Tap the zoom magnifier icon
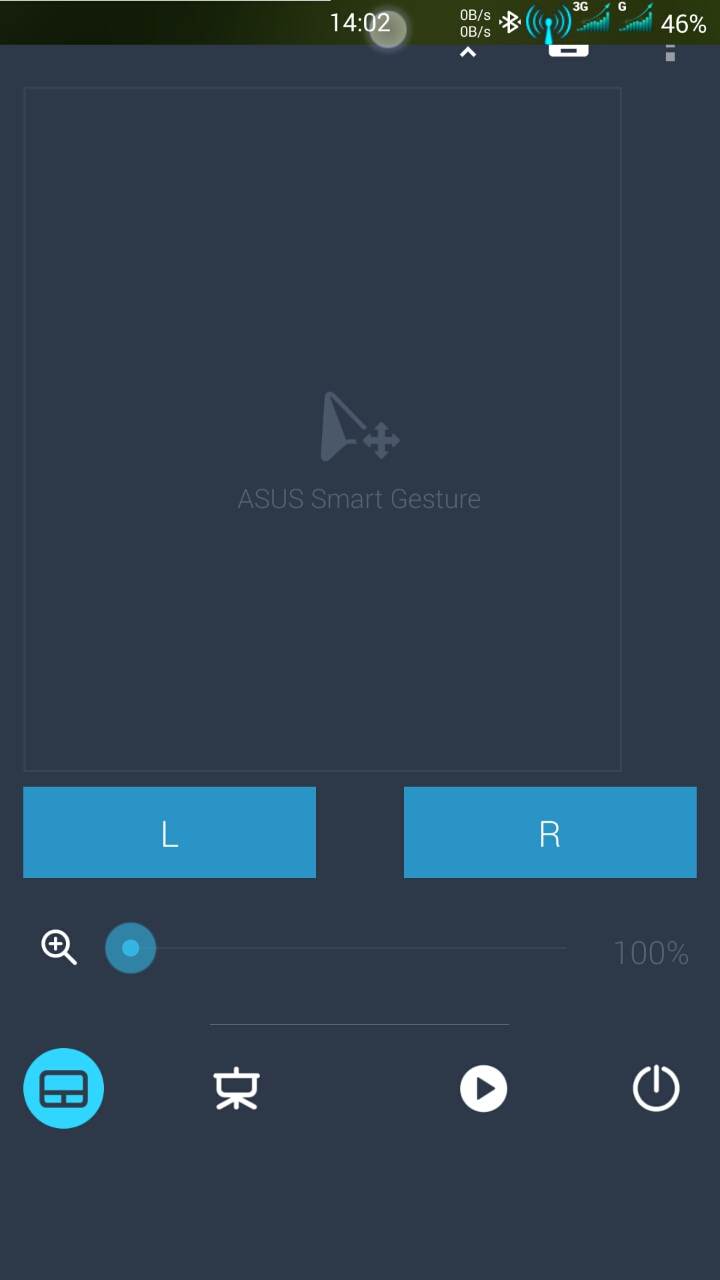Screen dimensions: 720x1280 coord(59,946)
